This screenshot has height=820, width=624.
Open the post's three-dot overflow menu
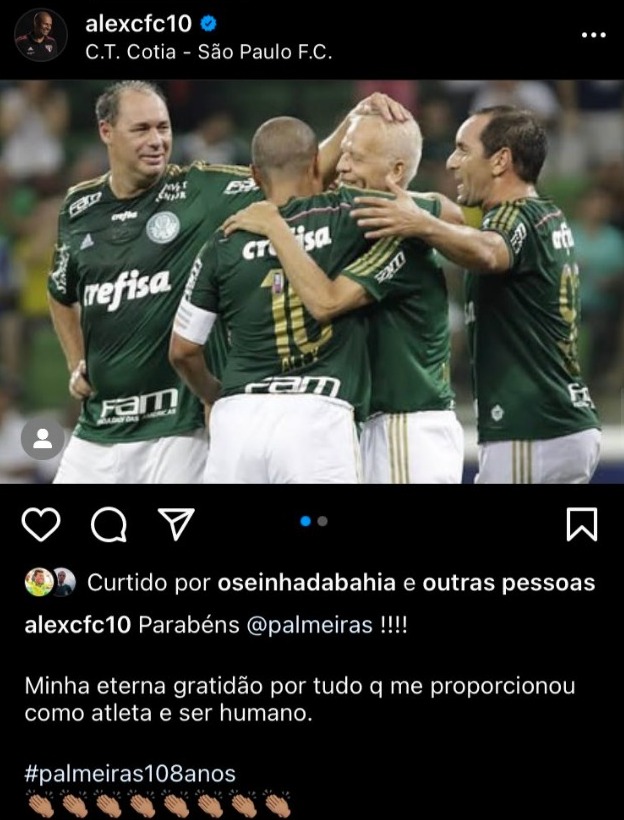(x=593, y=35)
